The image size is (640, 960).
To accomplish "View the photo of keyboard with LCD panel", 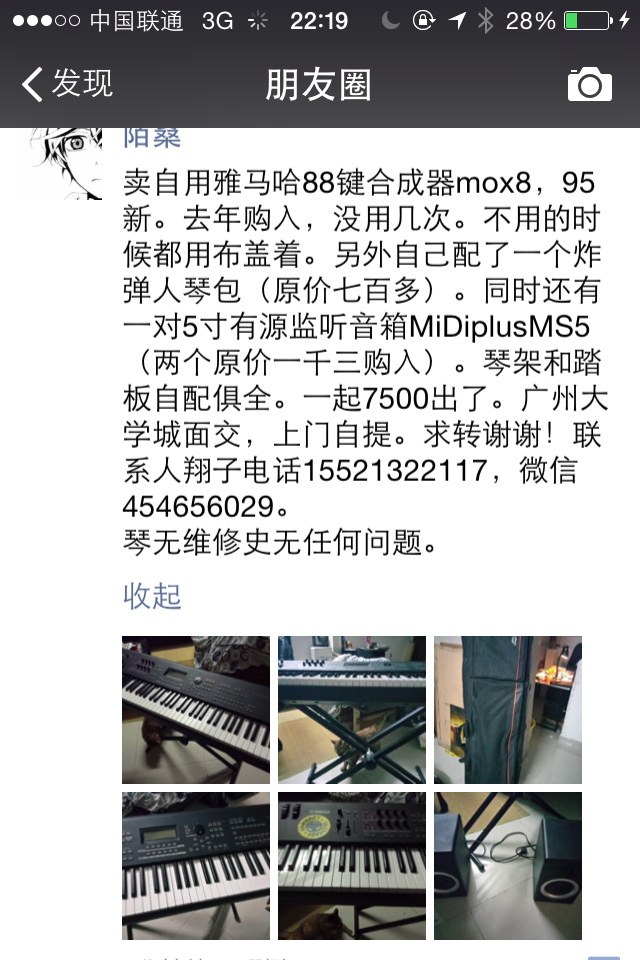I will [x=196, y=865].
